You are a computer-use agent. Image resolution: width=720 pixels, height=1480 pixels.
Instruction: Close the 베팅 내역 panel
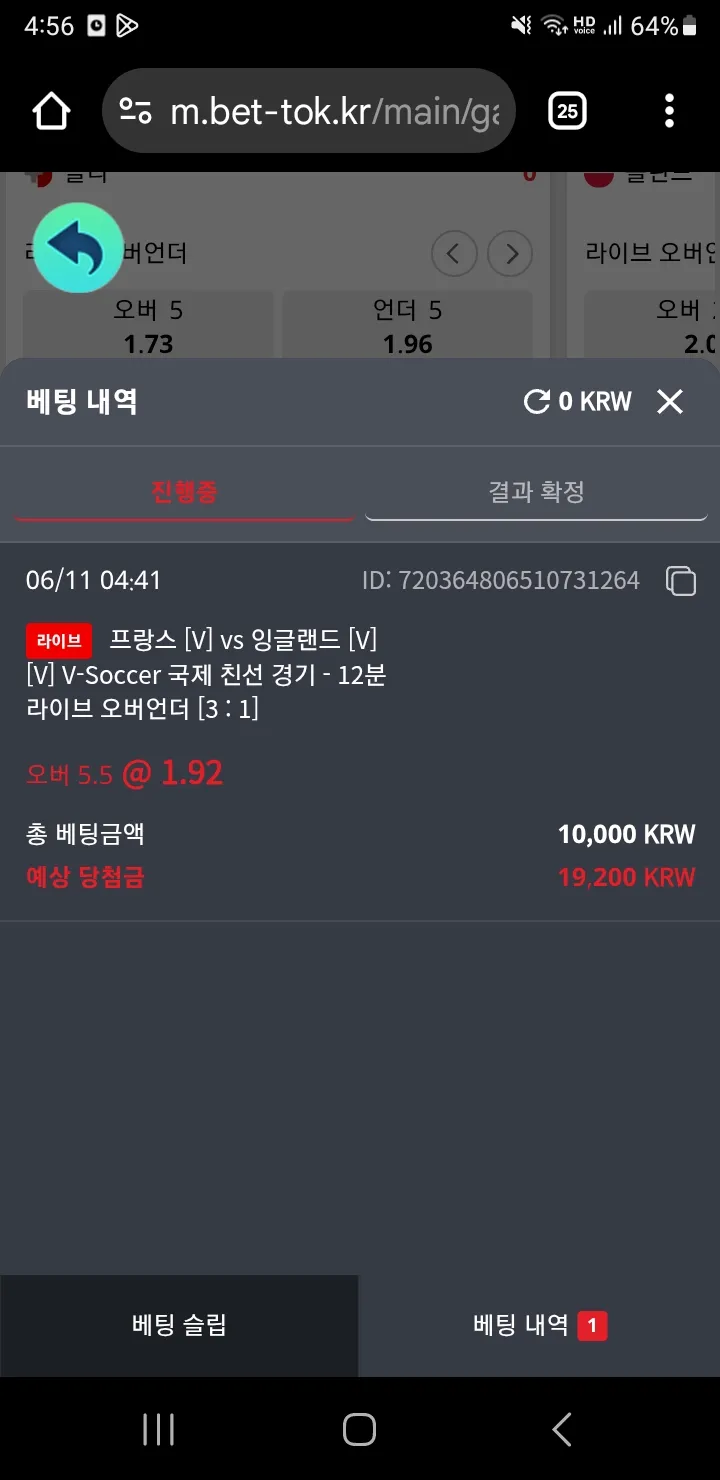[669, 402]
